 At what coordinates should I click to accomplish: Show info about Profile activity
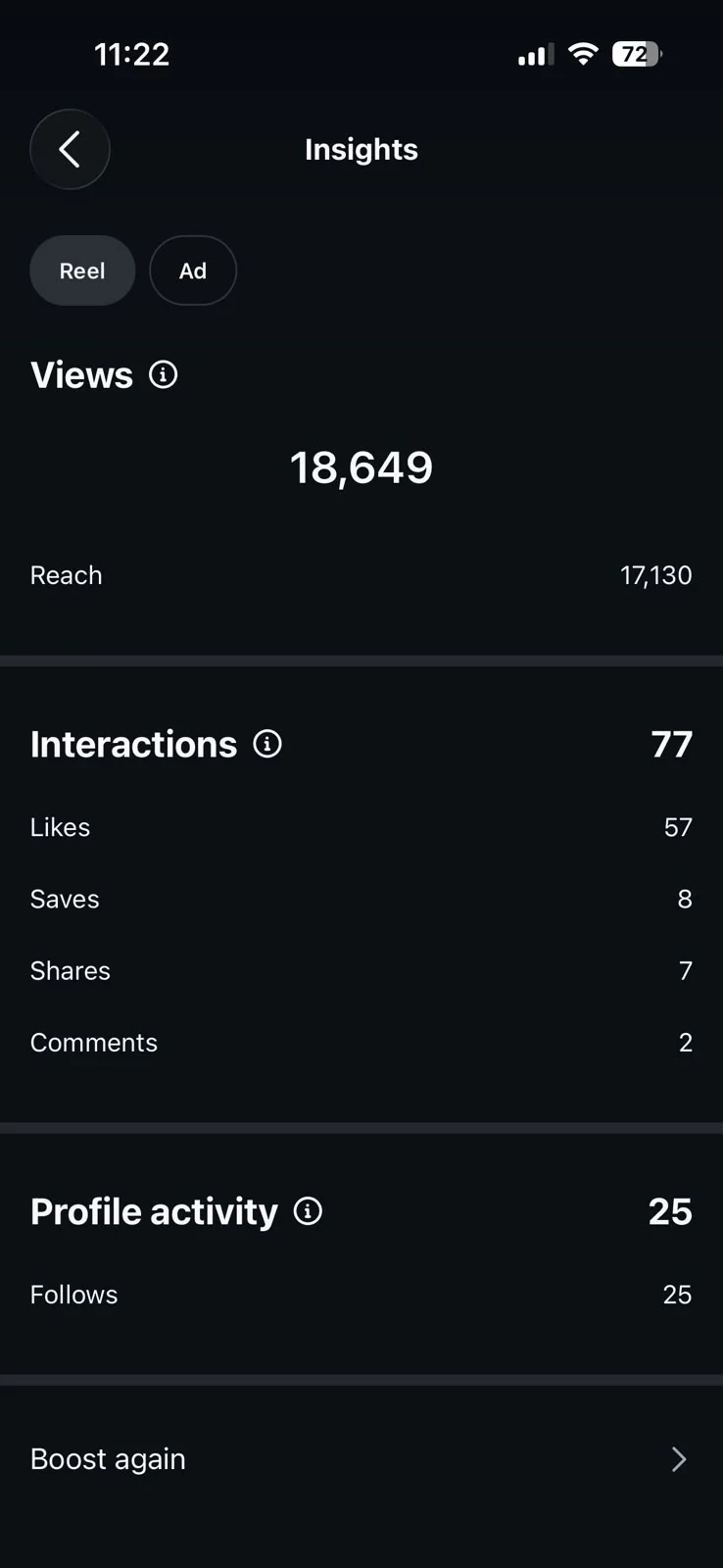click(x=308, y=1211)
